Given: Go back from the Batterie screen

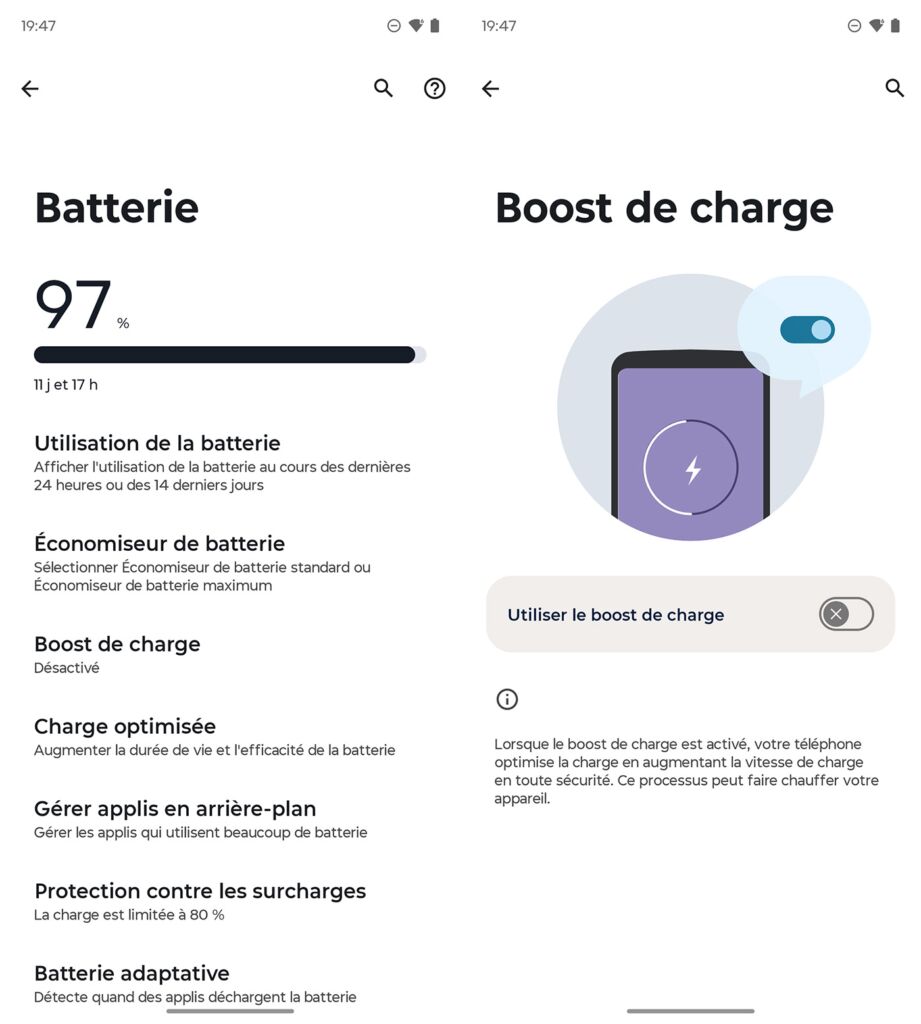Looking at the screenshot, I should [x=30, y=89].
